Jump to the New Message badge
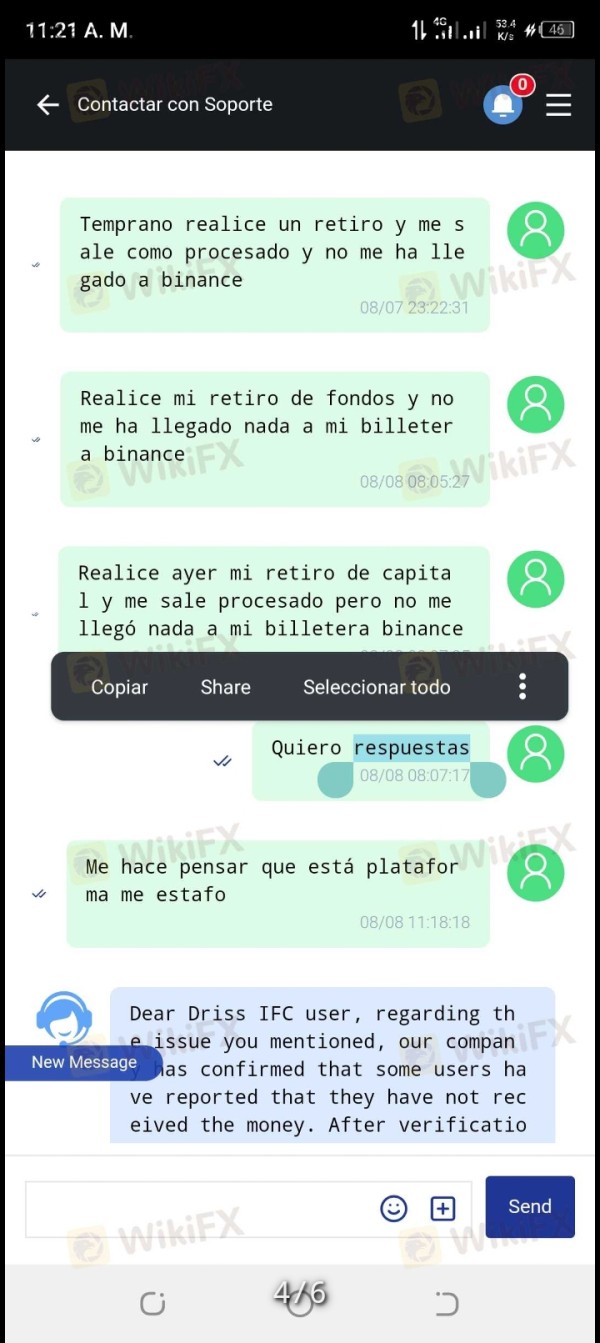600x1343 pixels. coord(83,1062)
